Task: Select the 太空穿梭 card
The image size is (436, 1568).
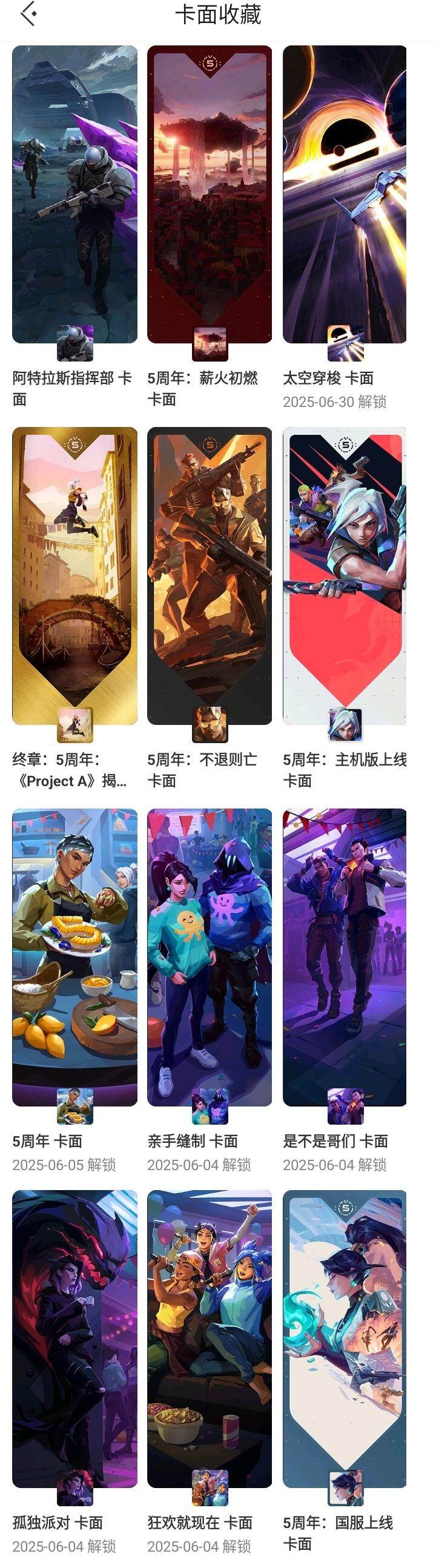Action: point(345,195)
